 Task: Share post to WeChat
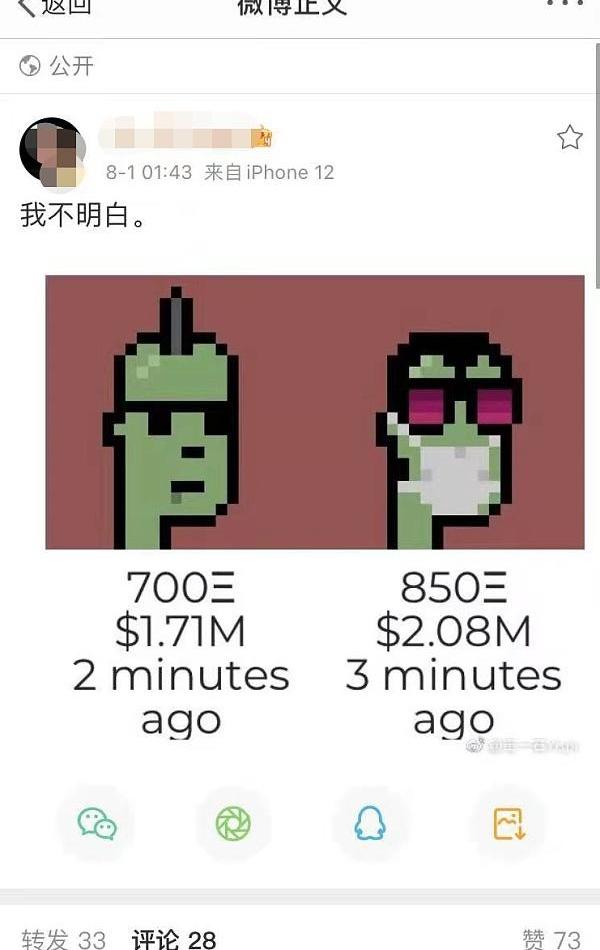pyautogui.click(x=97, y=824)
